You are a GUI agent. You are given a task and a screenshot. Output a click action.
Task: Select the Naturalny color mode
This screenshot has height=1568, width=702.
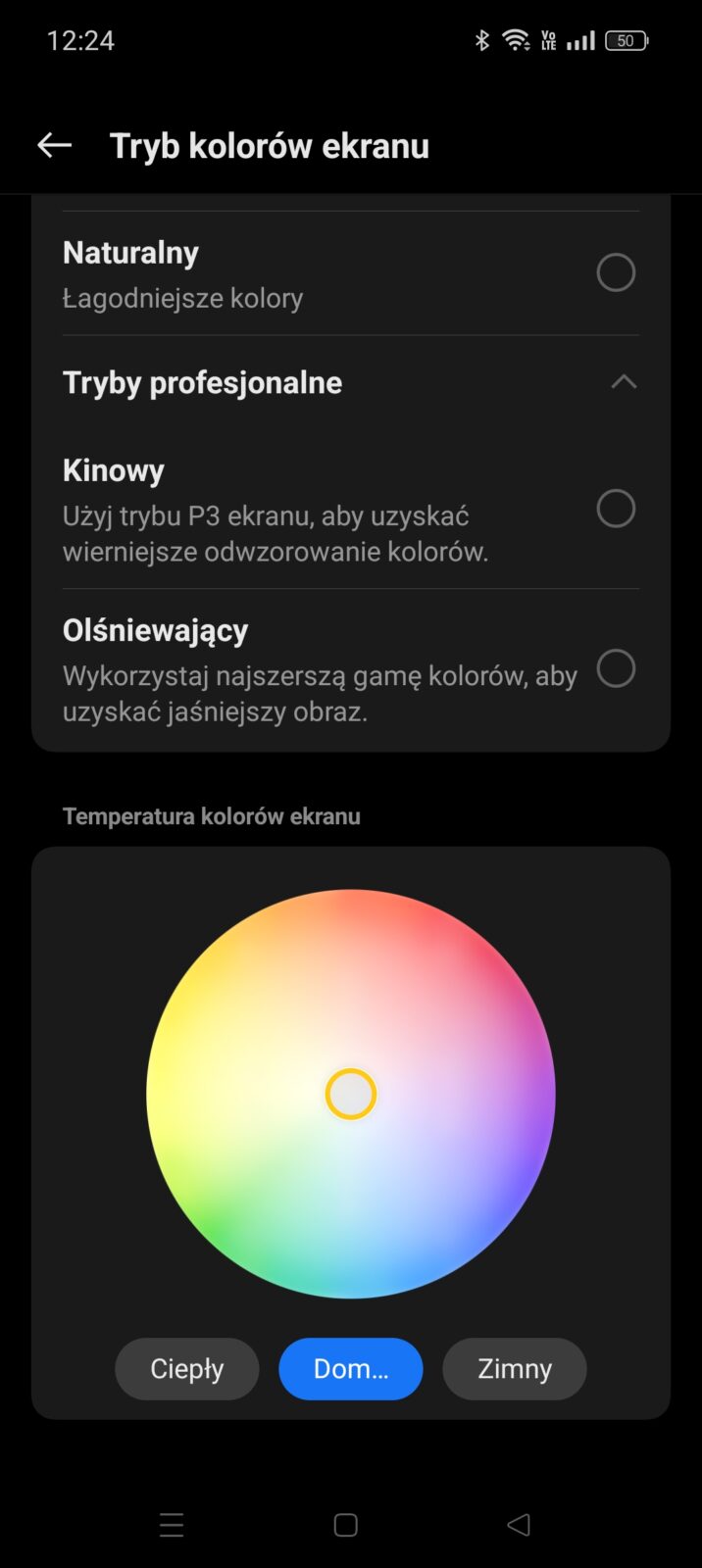point(616,272)
